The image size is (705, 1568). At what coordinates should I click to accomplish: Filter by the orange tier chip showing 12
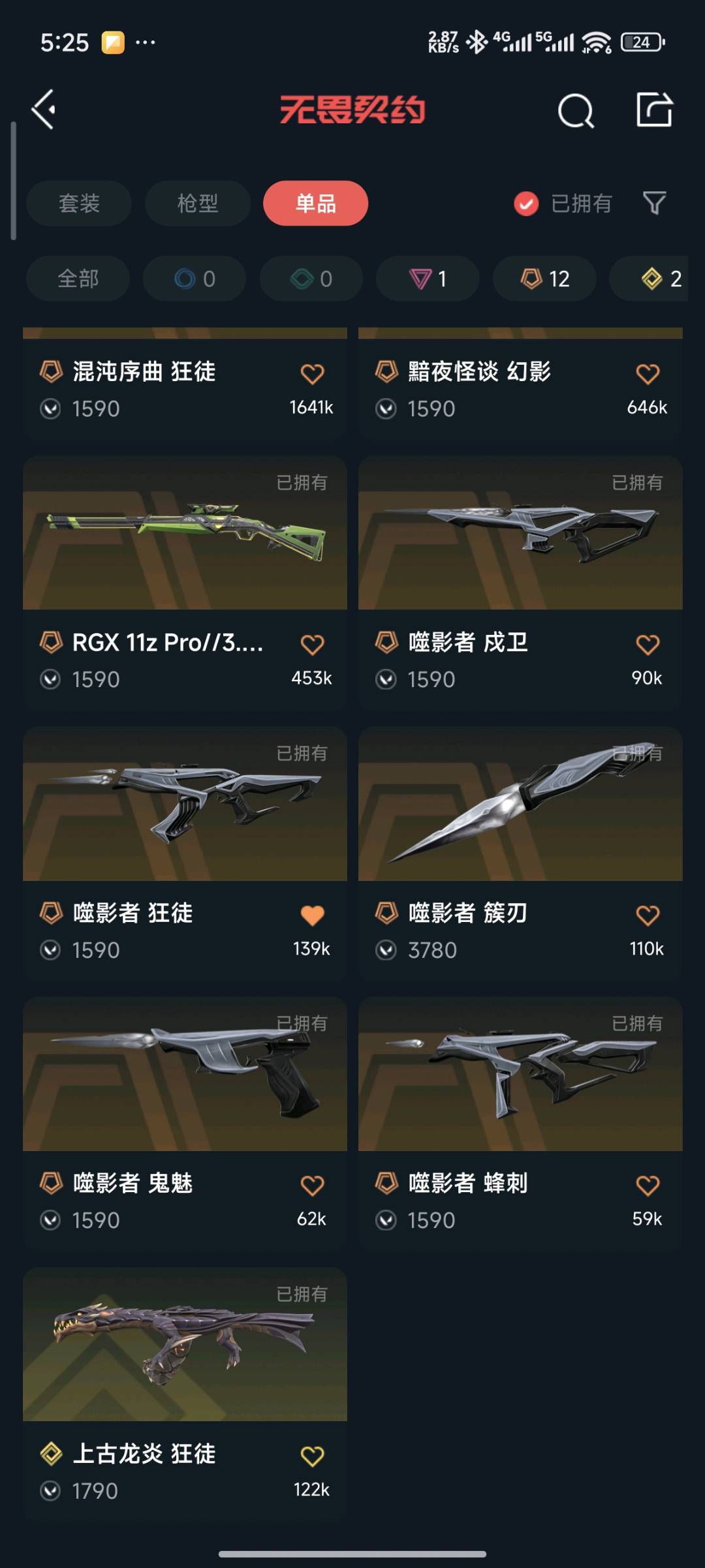click(544, 279)
